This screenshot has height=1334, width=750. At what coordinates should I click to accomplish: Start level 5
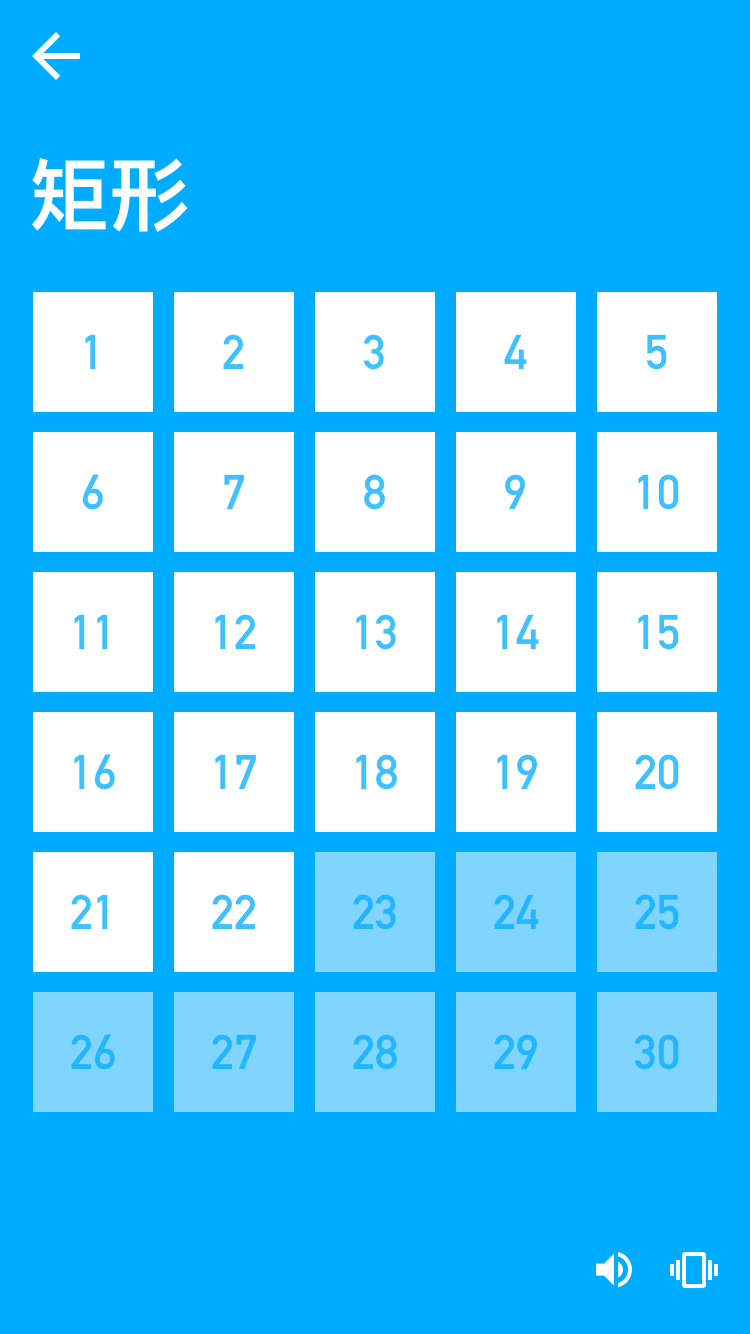[657, 352]
